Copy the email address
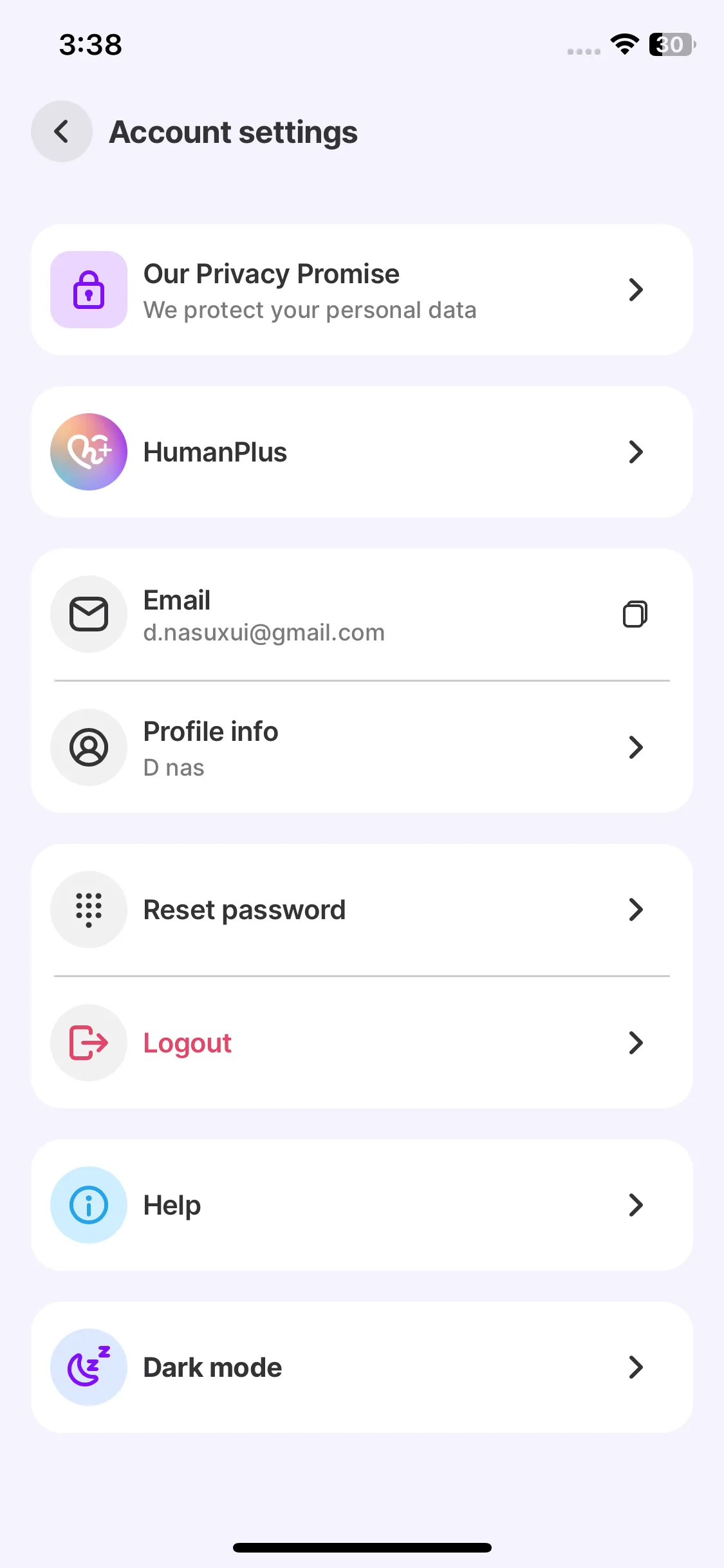Viewport: 724px width, 1568px height. pyautogui.click(x=635, y=614)
